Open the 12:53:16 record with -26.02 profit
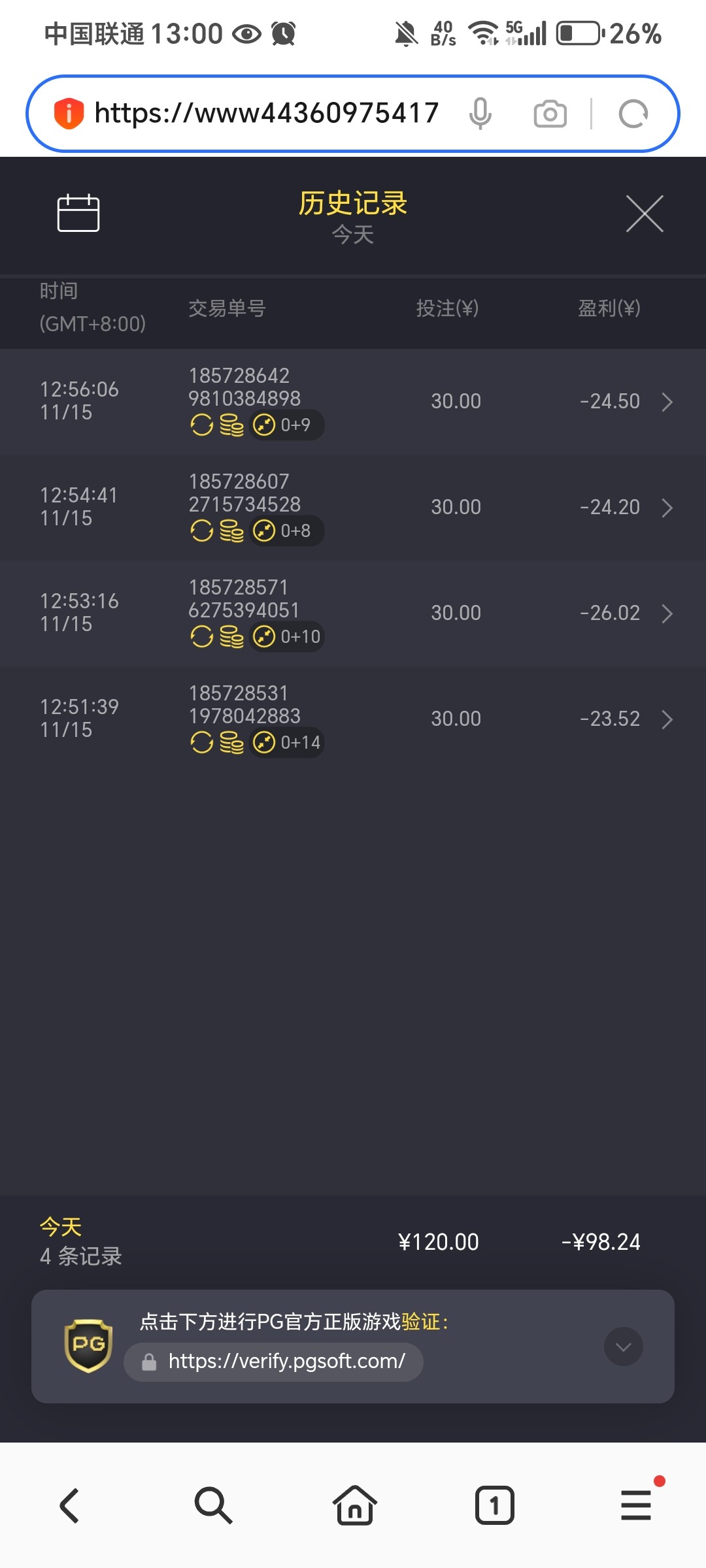 click(x=666, y=613)
